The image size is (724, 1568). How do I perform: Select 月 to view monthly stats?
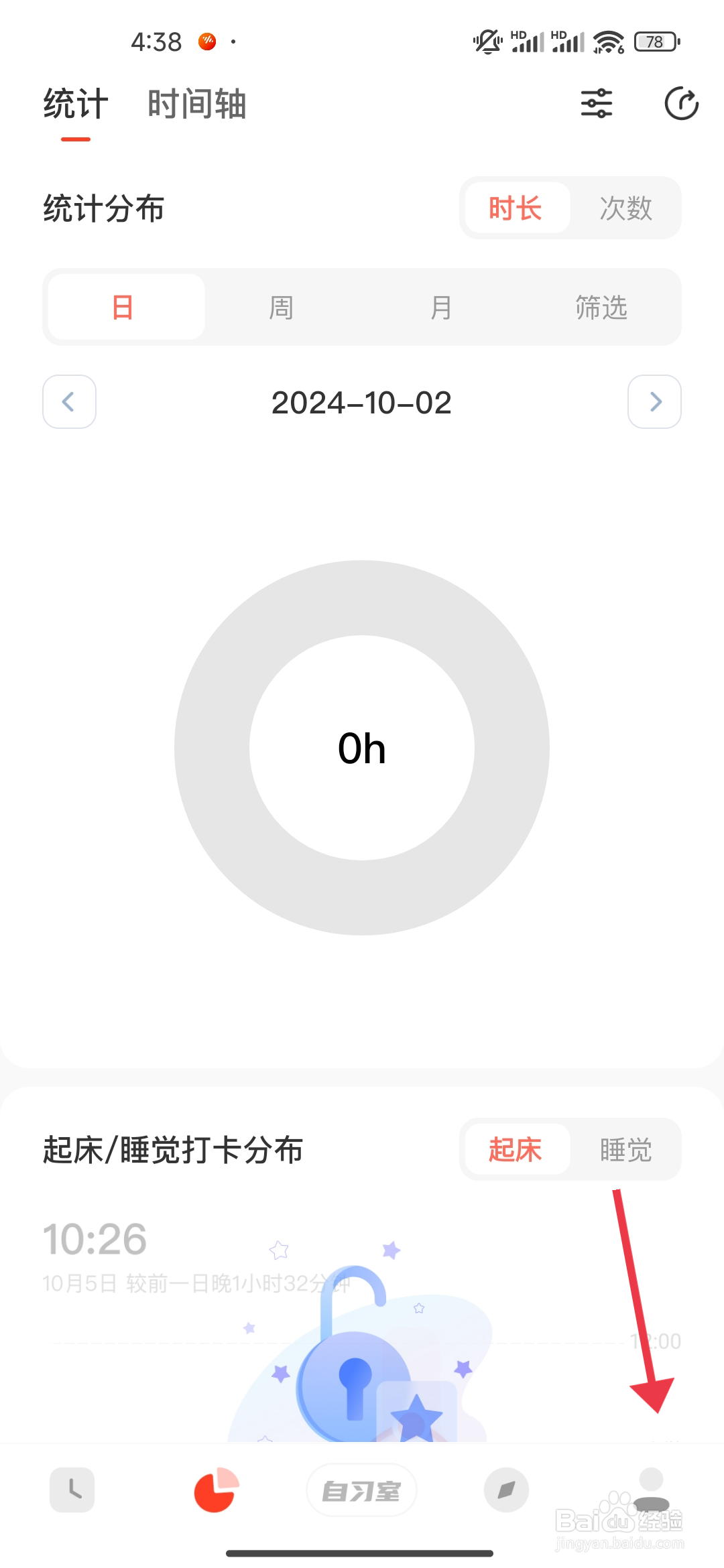[441, 307]
